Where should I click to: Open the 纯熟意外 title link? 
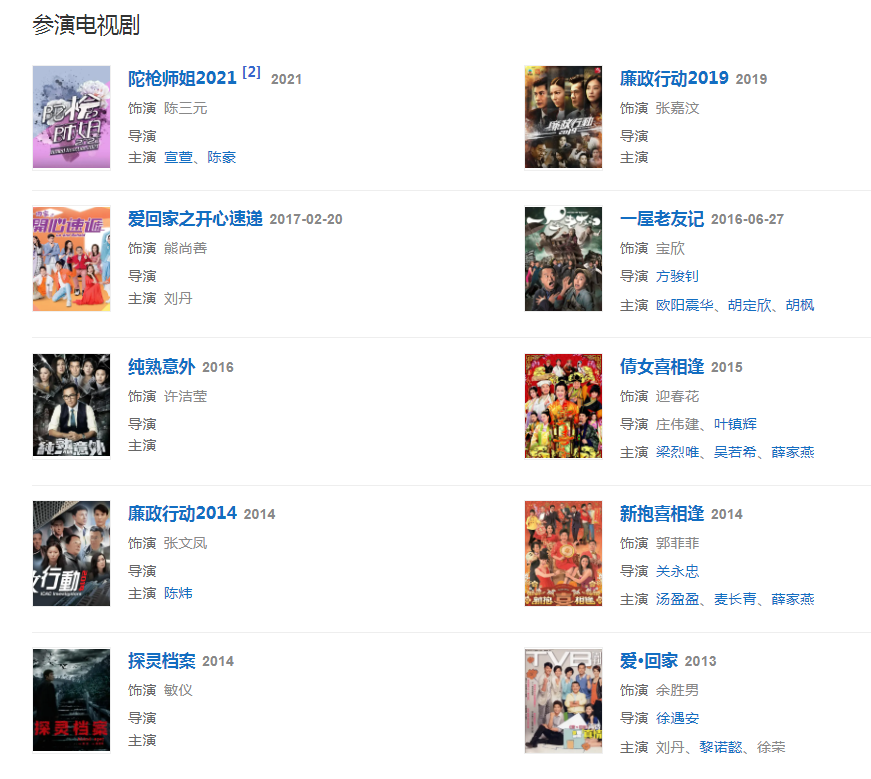click(161, 366)
